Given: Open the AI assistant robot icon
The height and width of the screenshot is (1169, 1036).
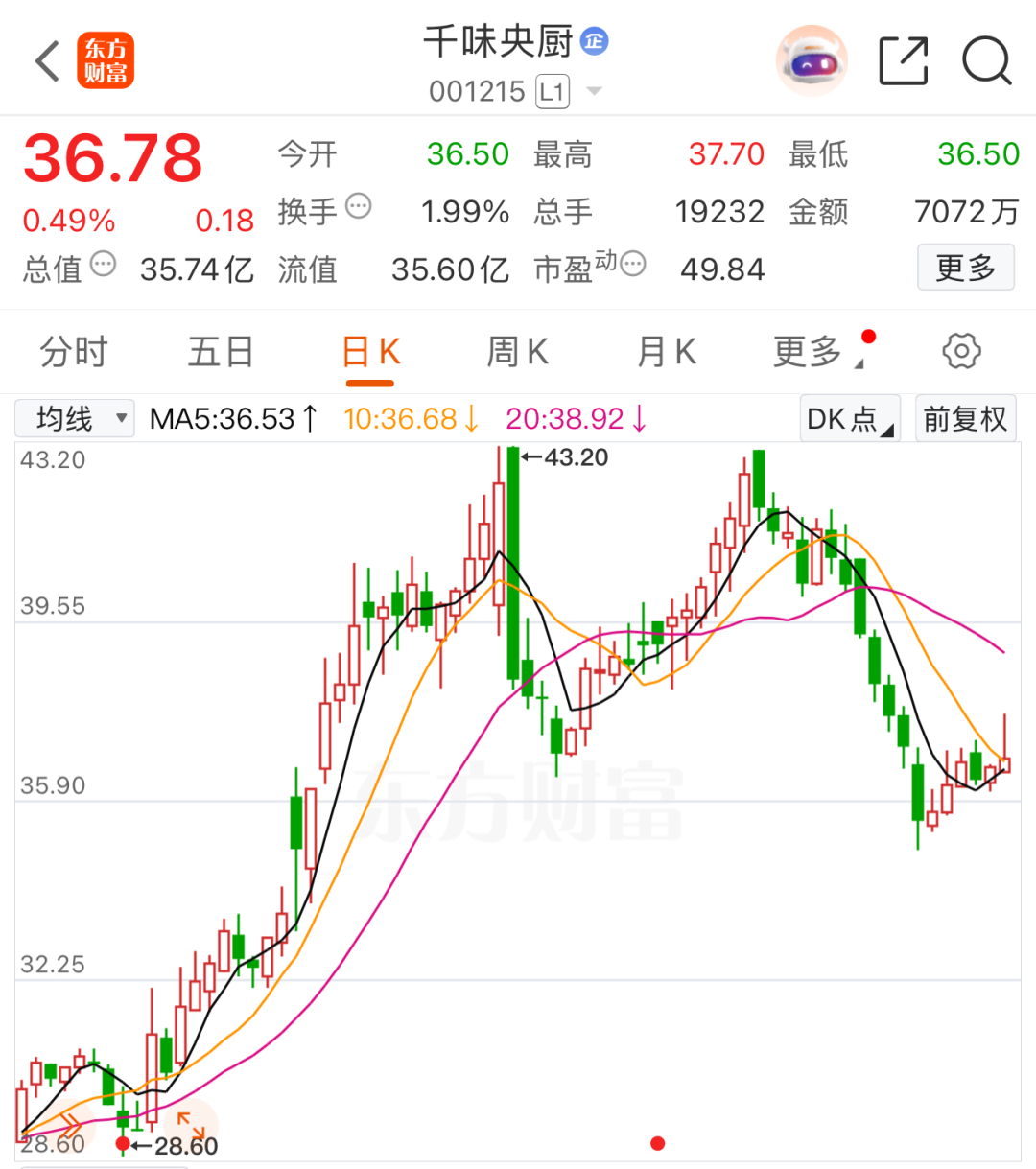Looking at the screenshot, I should [x=812, y=61].
